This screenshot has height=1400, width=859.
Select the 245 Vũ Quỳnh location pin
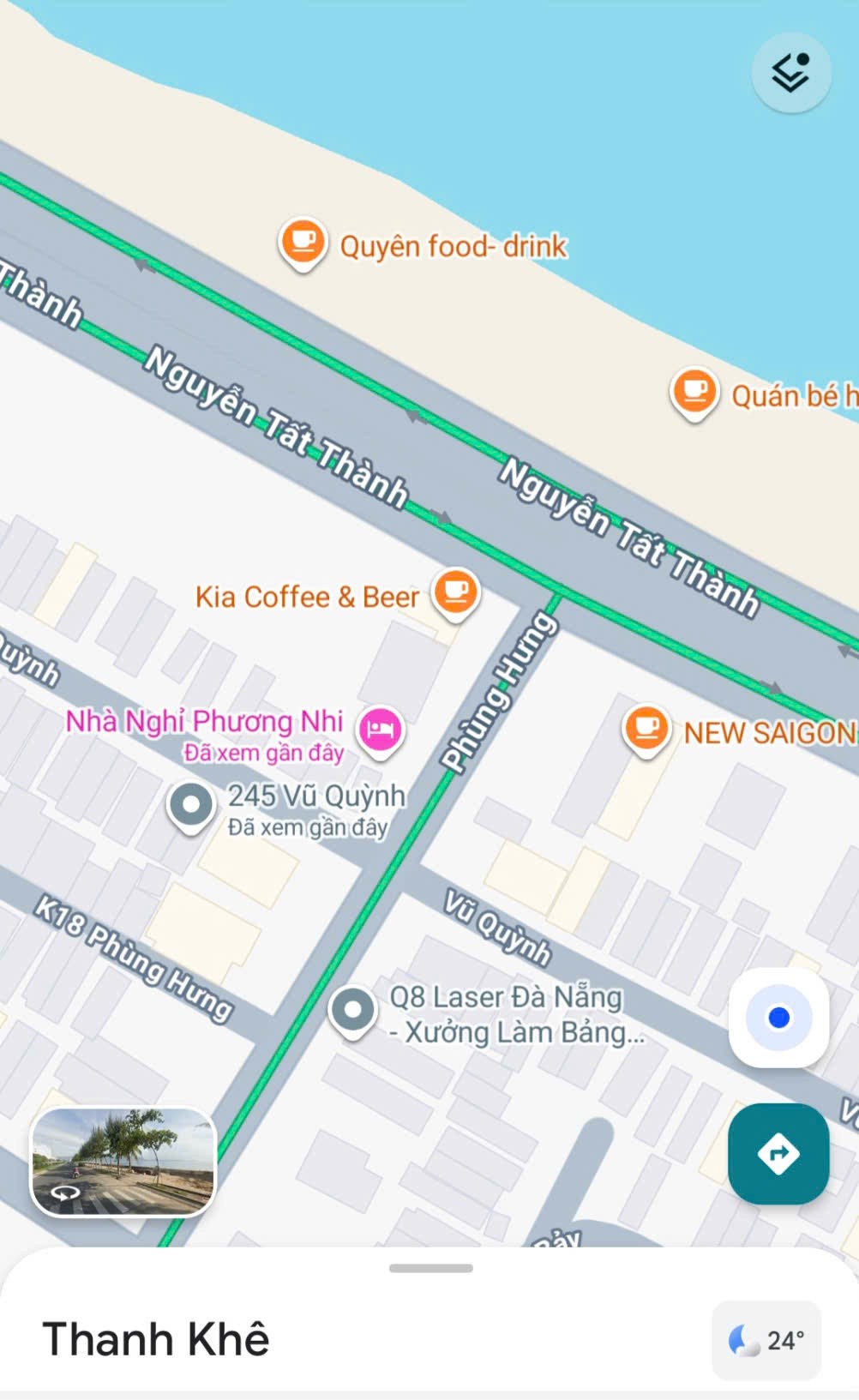click(x=191, y=805)
